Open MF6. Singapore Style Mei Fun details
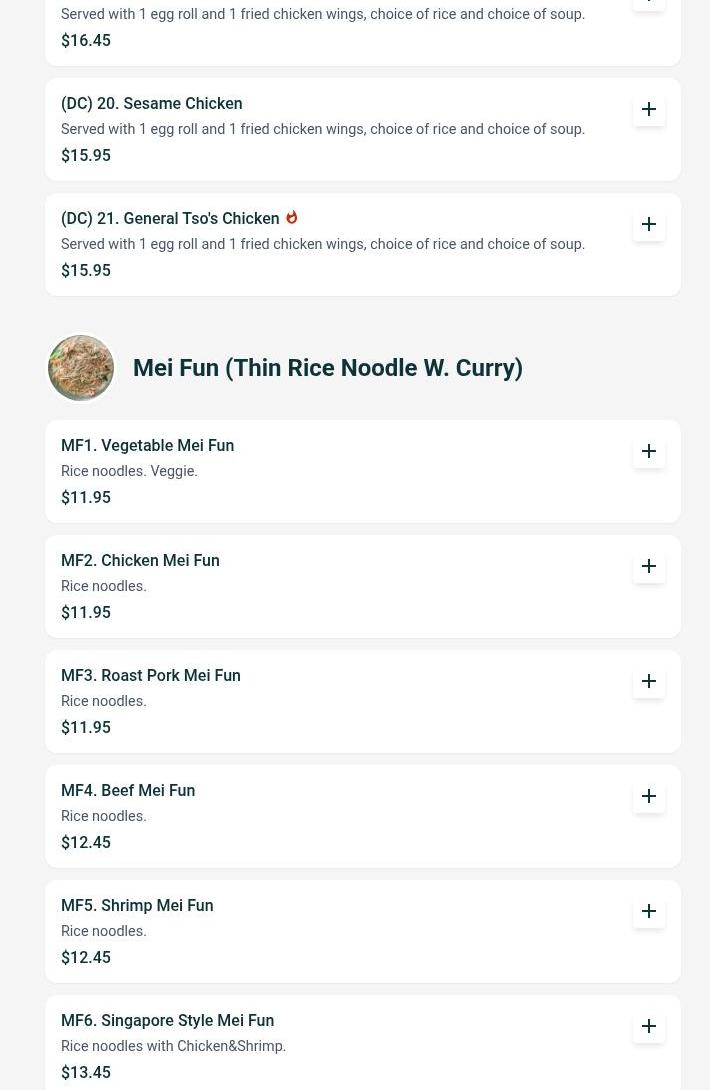 click(x=167, y=1021)
